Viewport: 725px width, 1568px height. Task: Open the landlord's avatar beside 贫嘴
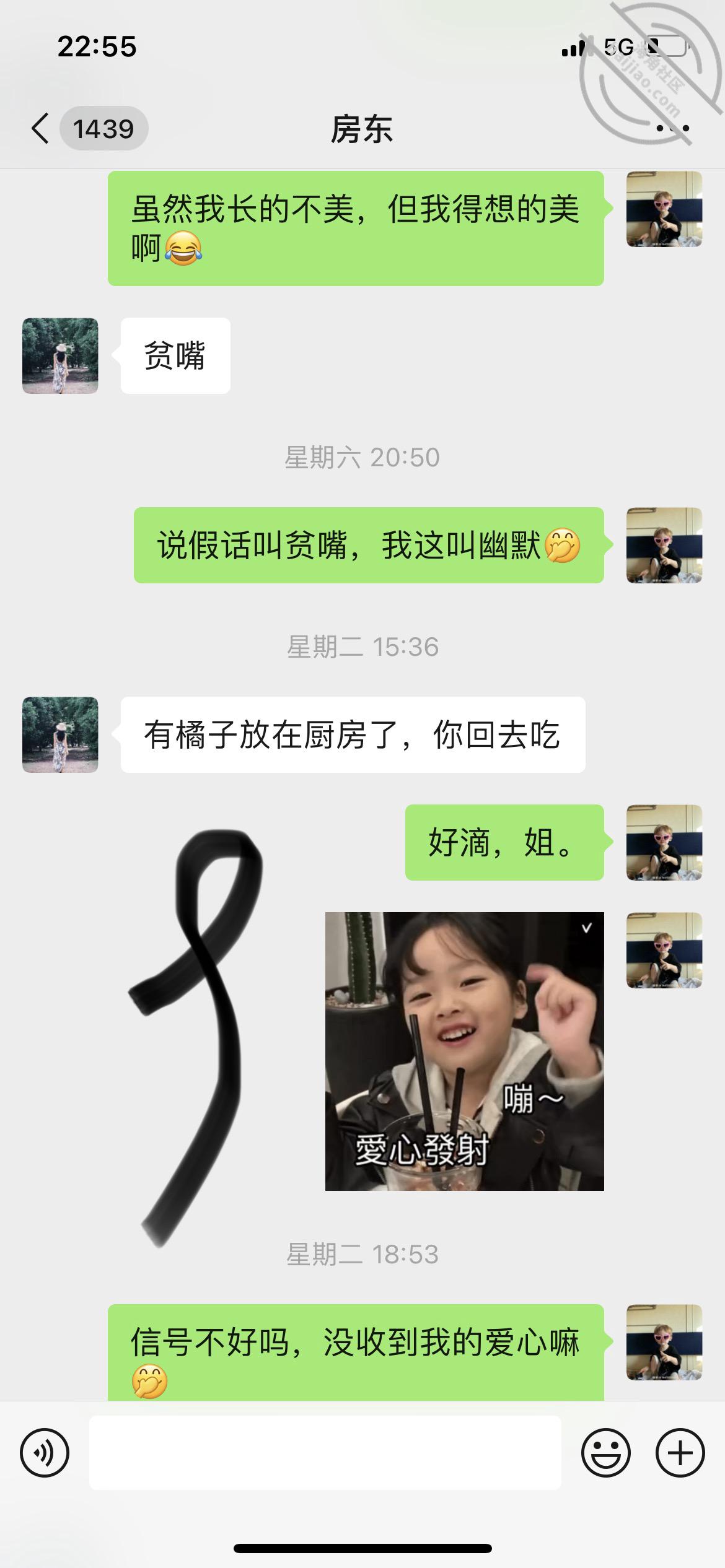[60, 355]
